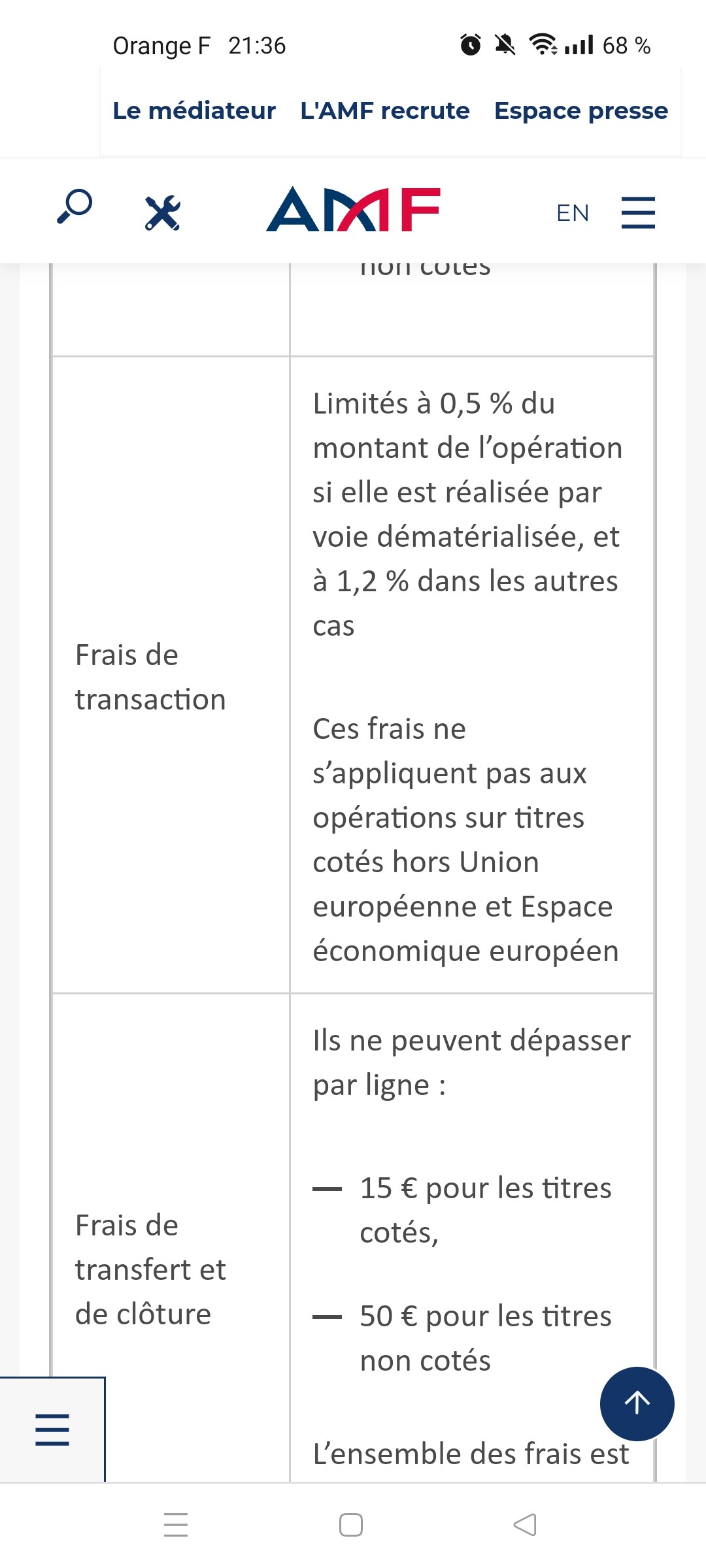
Task: Switch site language to EN
Action: pyautogui.click(x=573, y=213)
